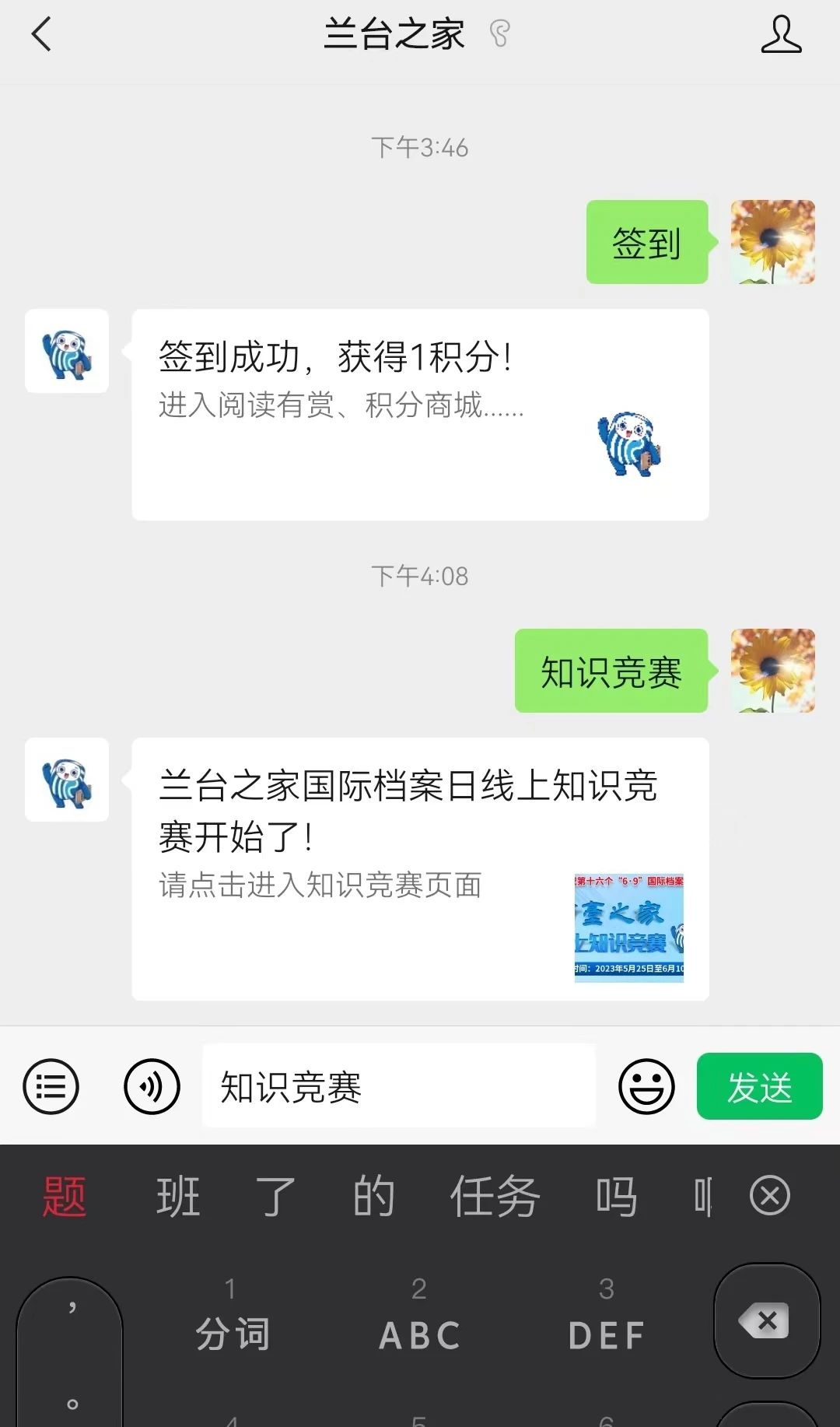Image resolution: width=840 pixels, height=1427 pixels.
Task: Send the message with 发送
Action: pos(759,1086)
